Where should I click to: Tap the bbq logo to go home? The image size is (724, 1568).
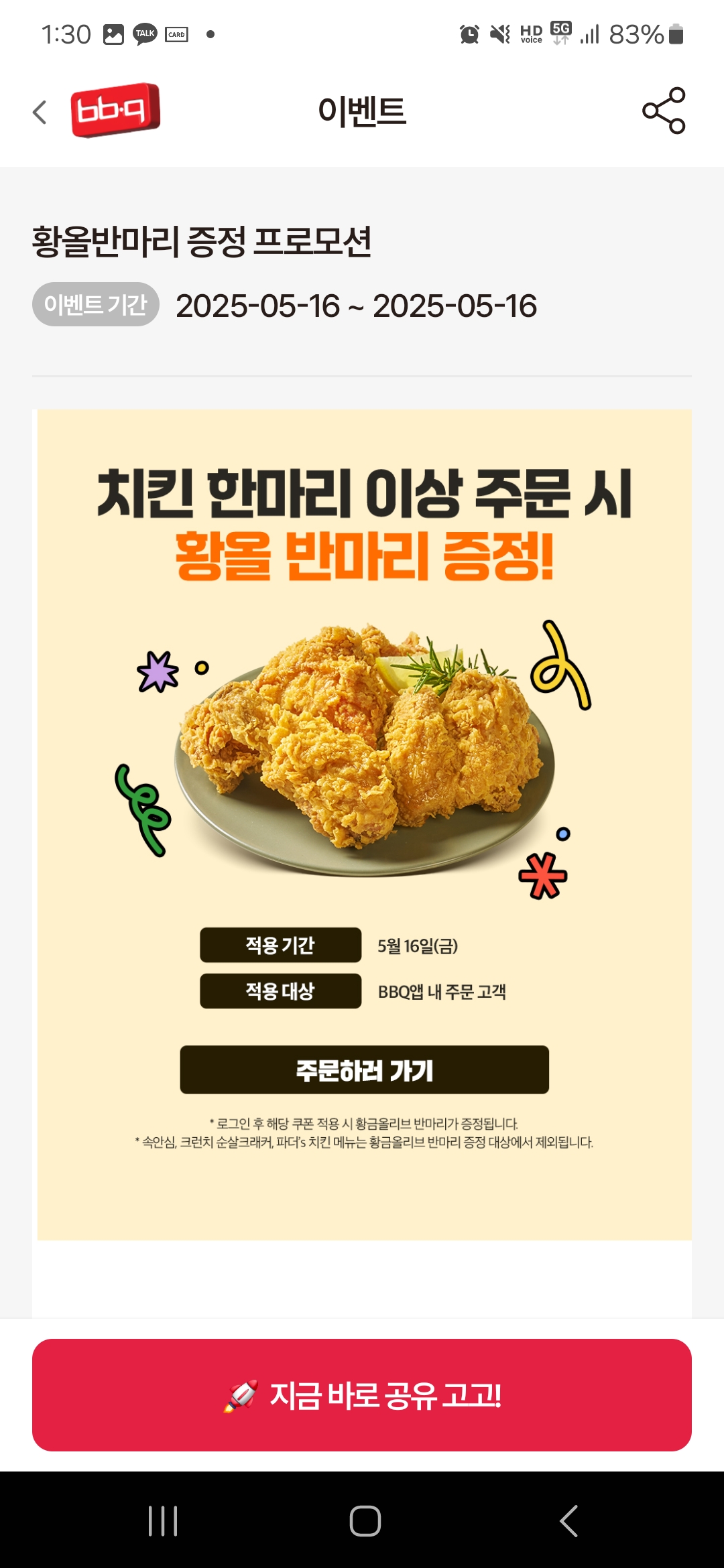pos(115,110)
